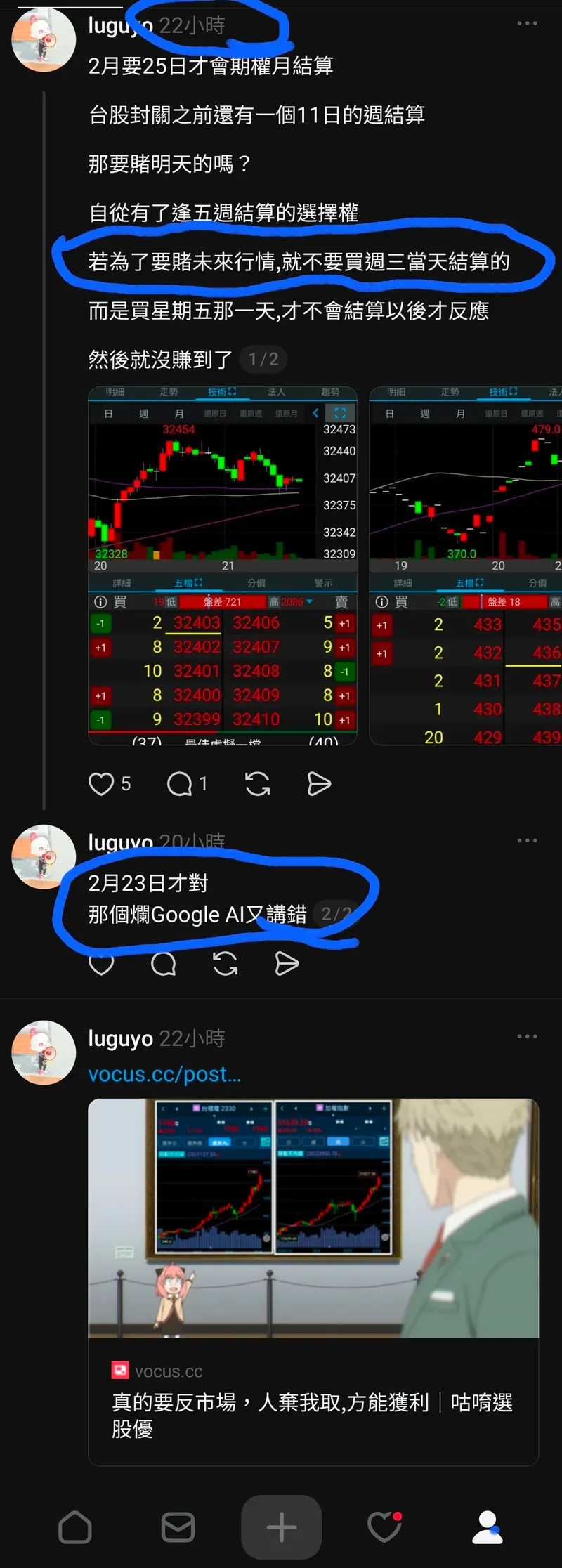This screenshot has height=1568, width=562.
Task: Open the activity heart tab
Action: tap(384, 1527)
